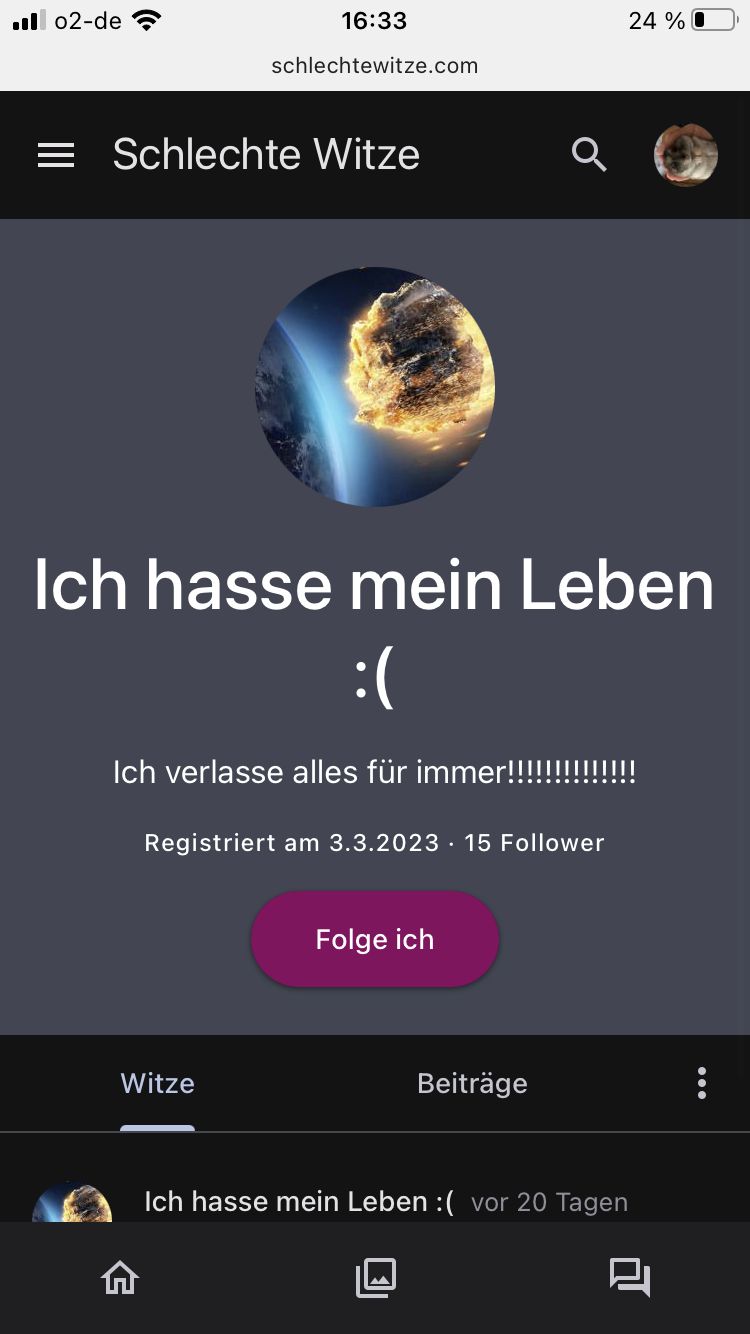Tap the Folge ich button

375,939
